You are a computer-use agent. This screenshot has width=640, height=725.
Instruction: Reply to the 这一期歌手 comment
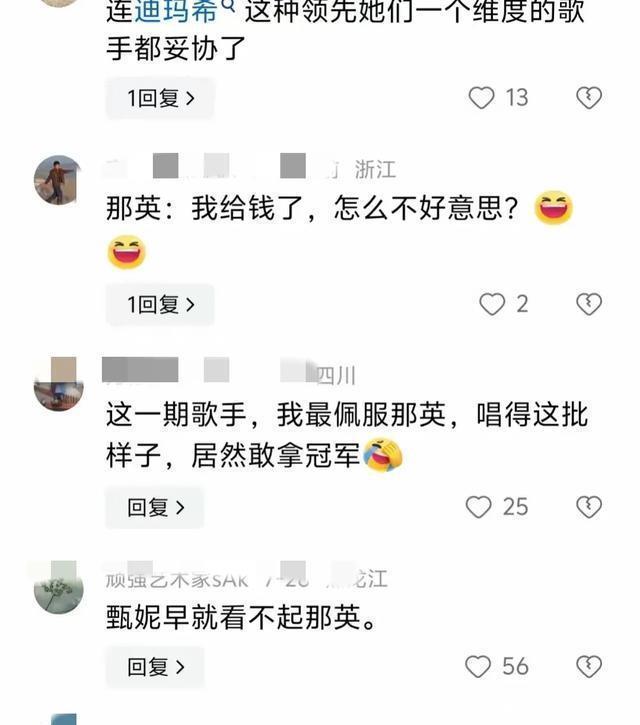[155, 507]
